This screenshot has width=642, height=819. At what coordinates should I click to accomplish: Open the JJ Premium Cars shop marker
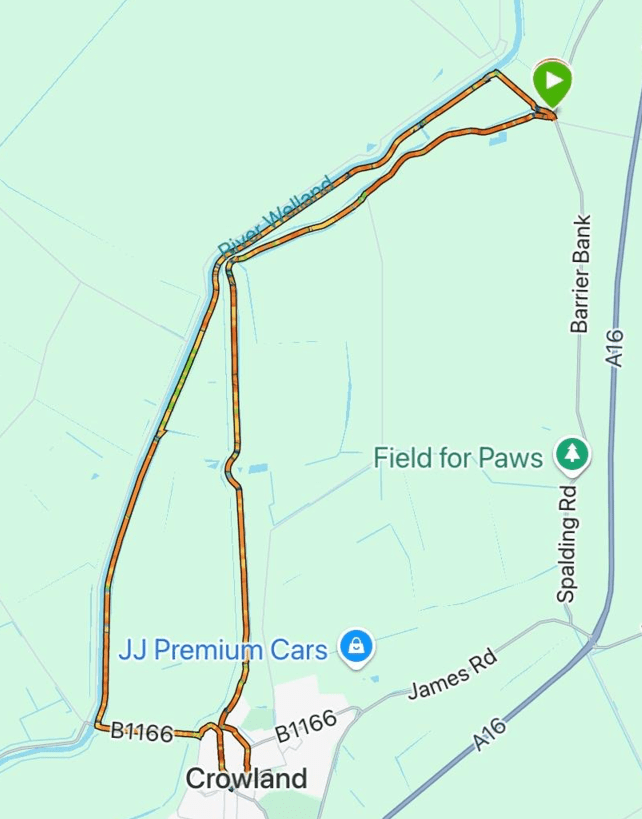(355, 648)
